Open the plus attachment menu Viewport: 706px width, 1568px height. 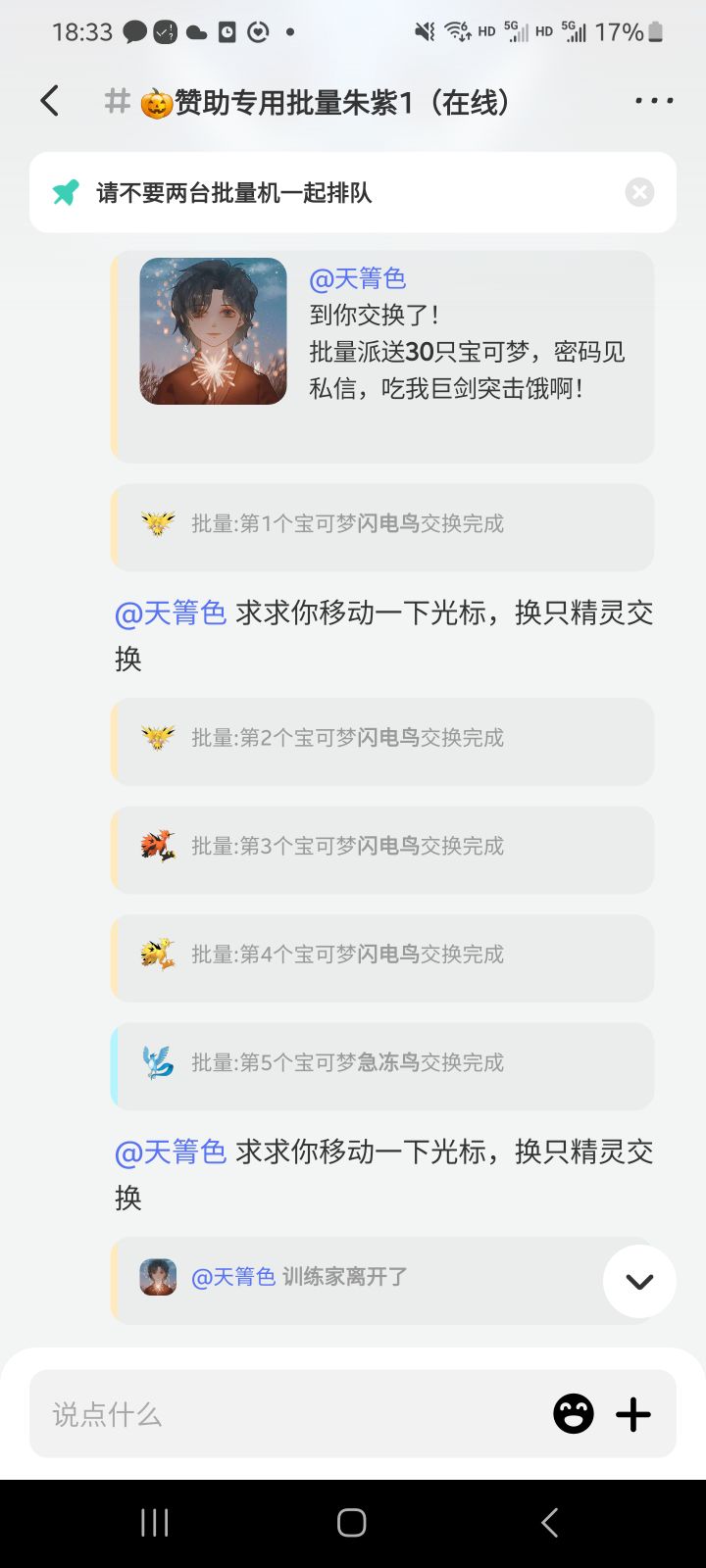633,1414
